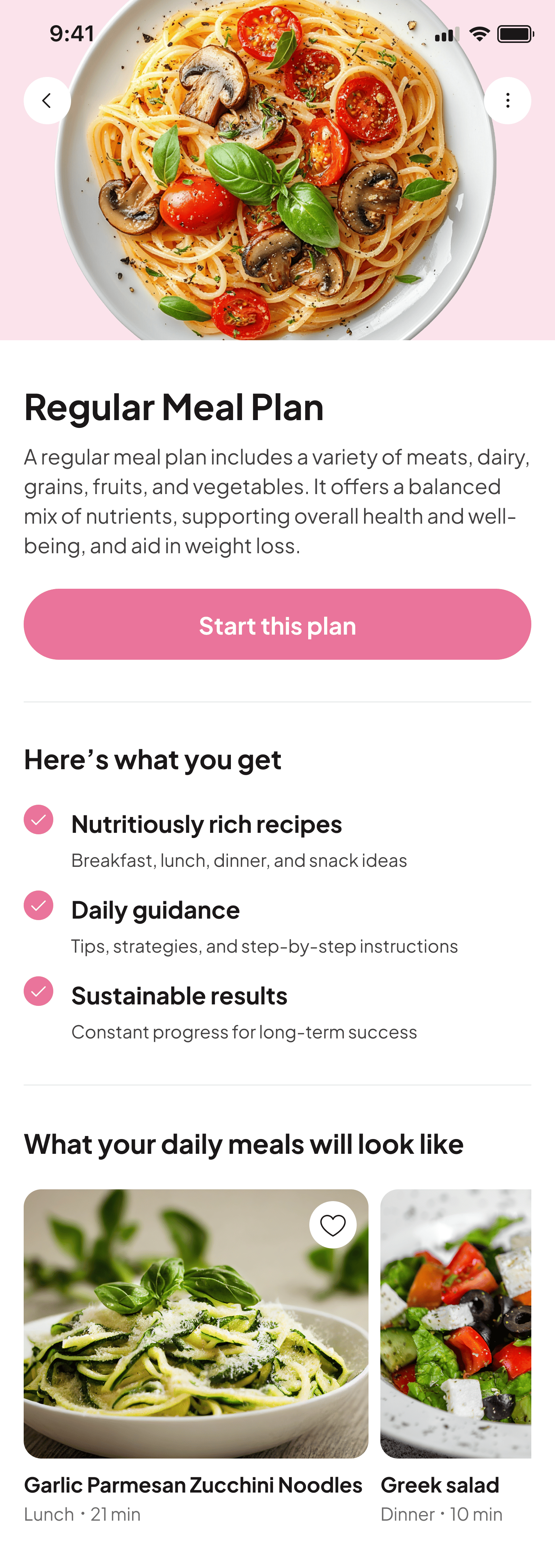Screen dimensions: 555x1568
Task: Tap the checkmark beside Sustainable results
Action: 38,990
